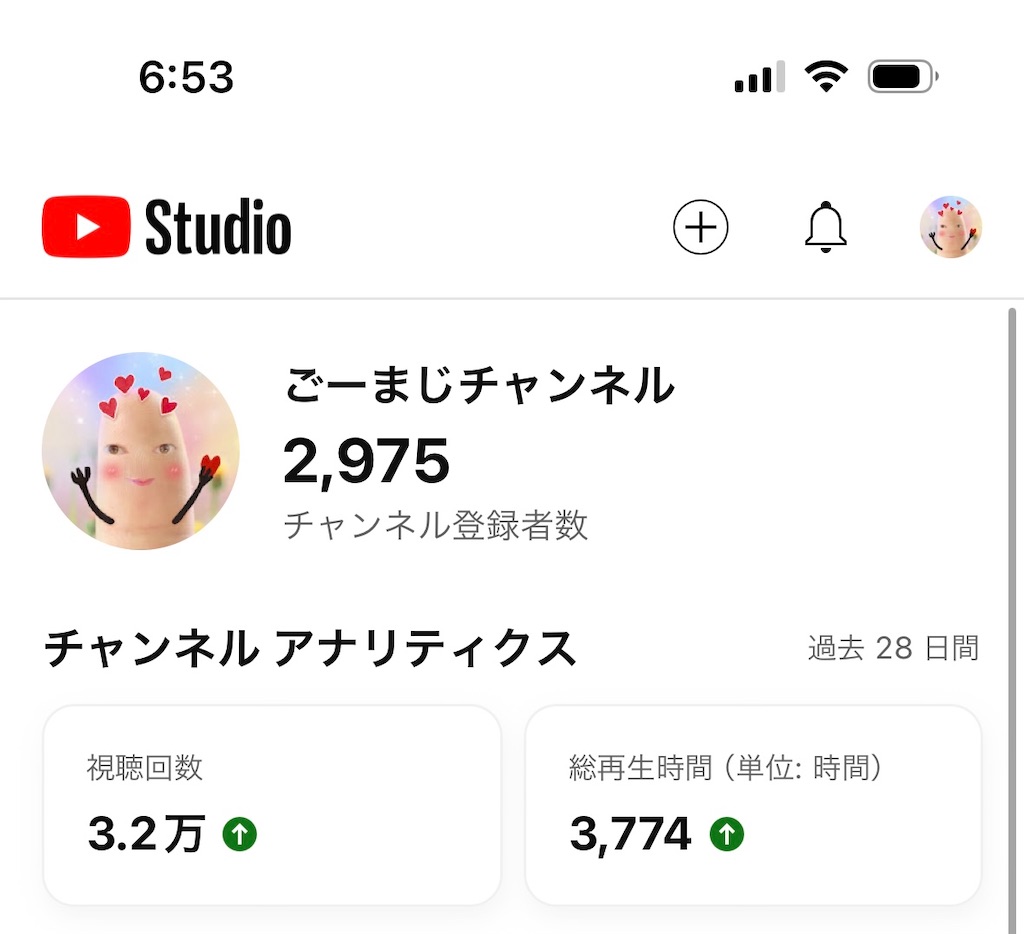Open the notifications bell
The width and height of the screenshot is (1024, 934).
tap(825, 227)
